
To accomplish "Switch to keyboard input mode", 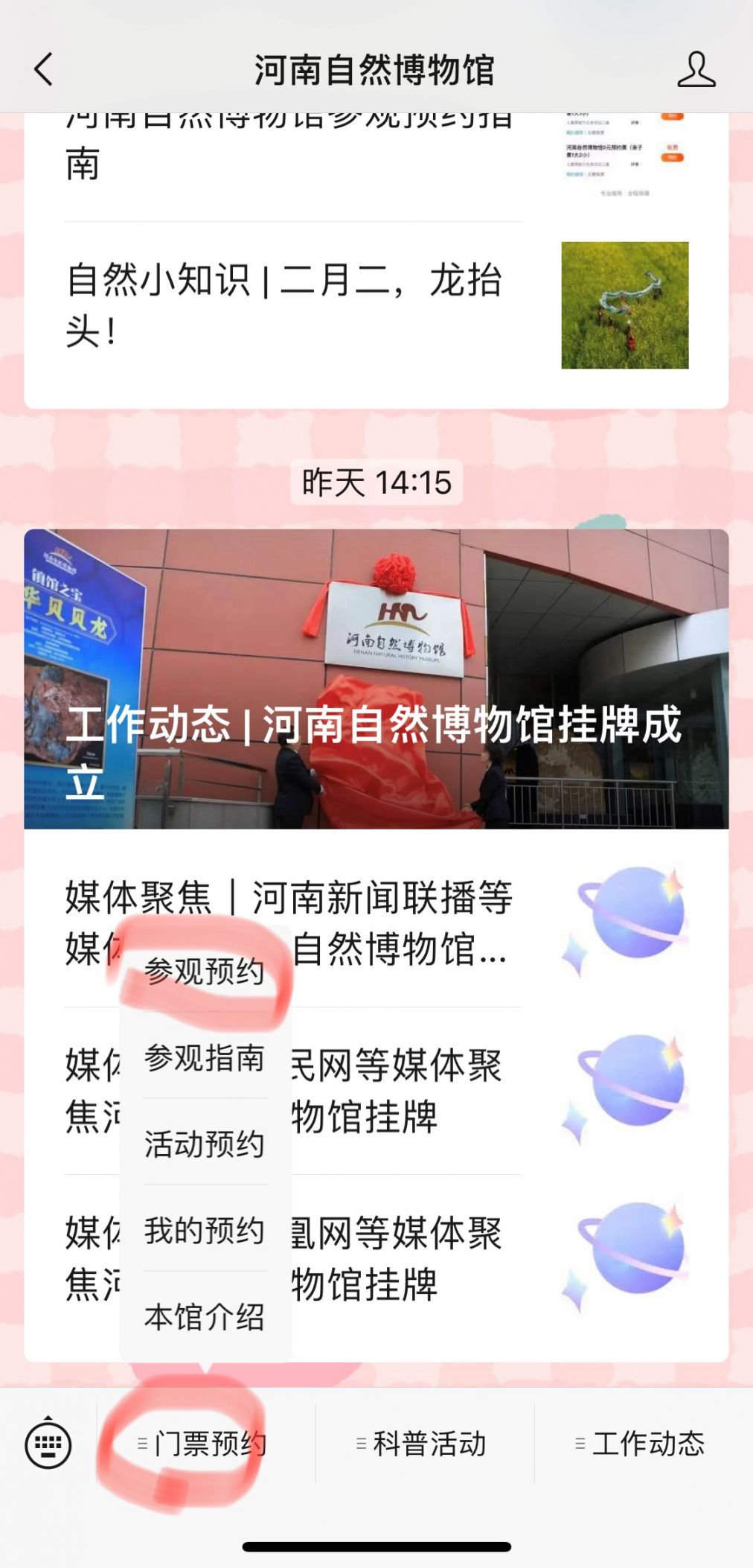I will point(48,1444).
